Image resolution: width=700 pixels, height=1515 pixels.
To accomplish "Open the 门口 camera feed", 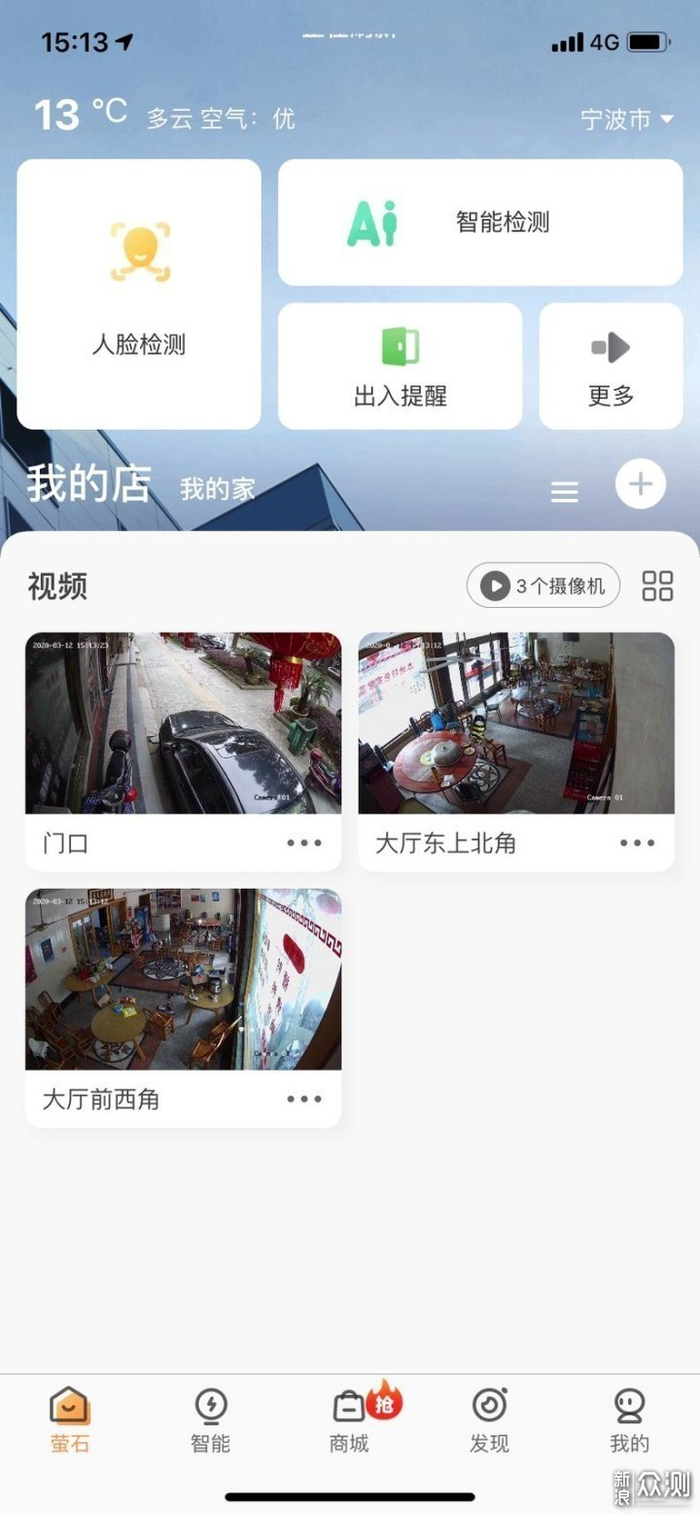I will 183,722.
